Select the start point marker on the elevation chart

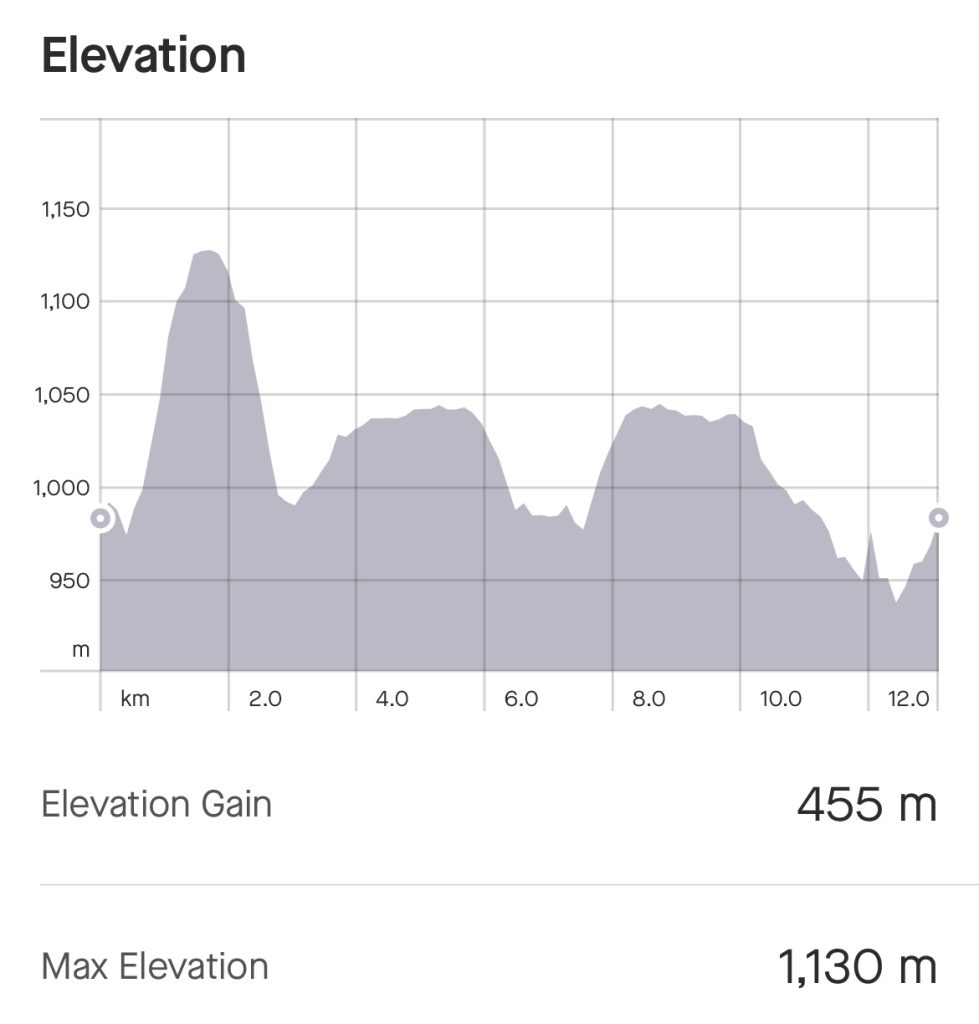tap(100, 518)
